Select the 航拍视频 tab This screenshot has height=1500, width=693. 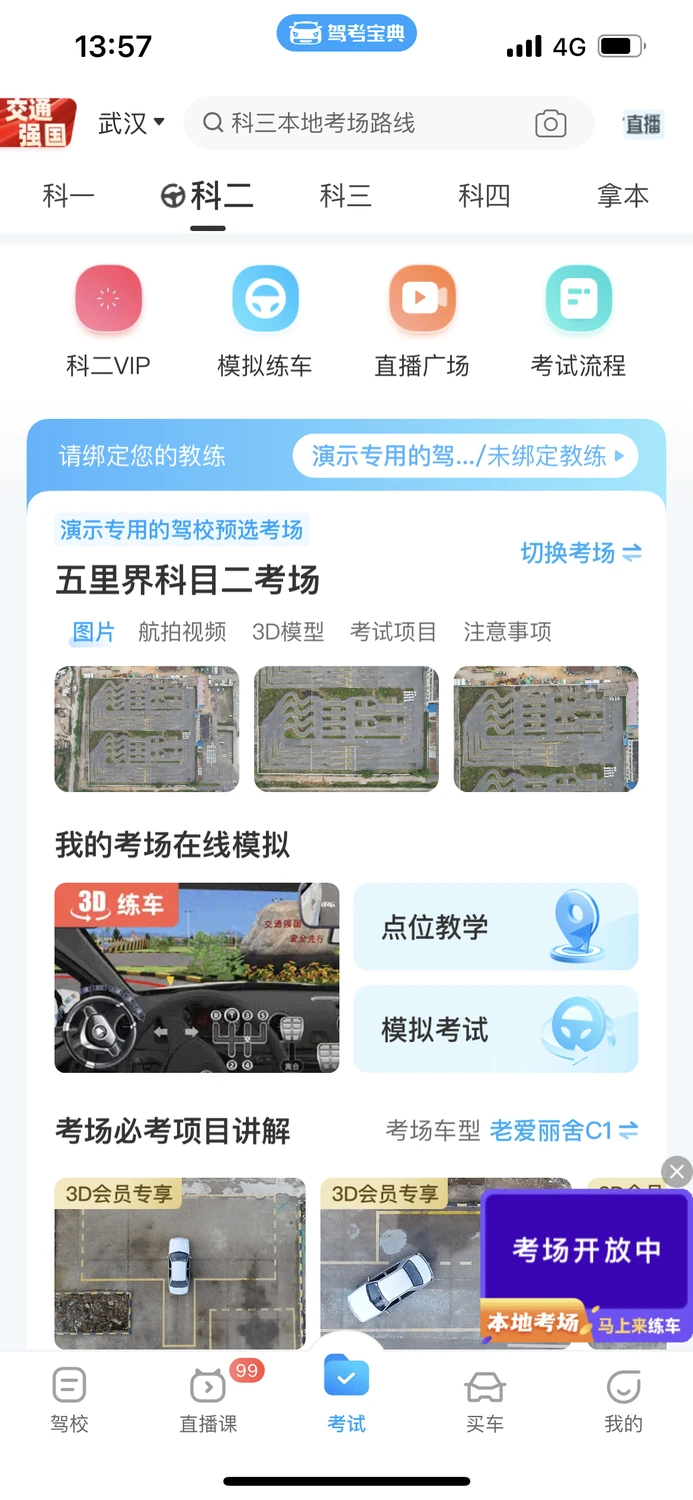(182, 632)
